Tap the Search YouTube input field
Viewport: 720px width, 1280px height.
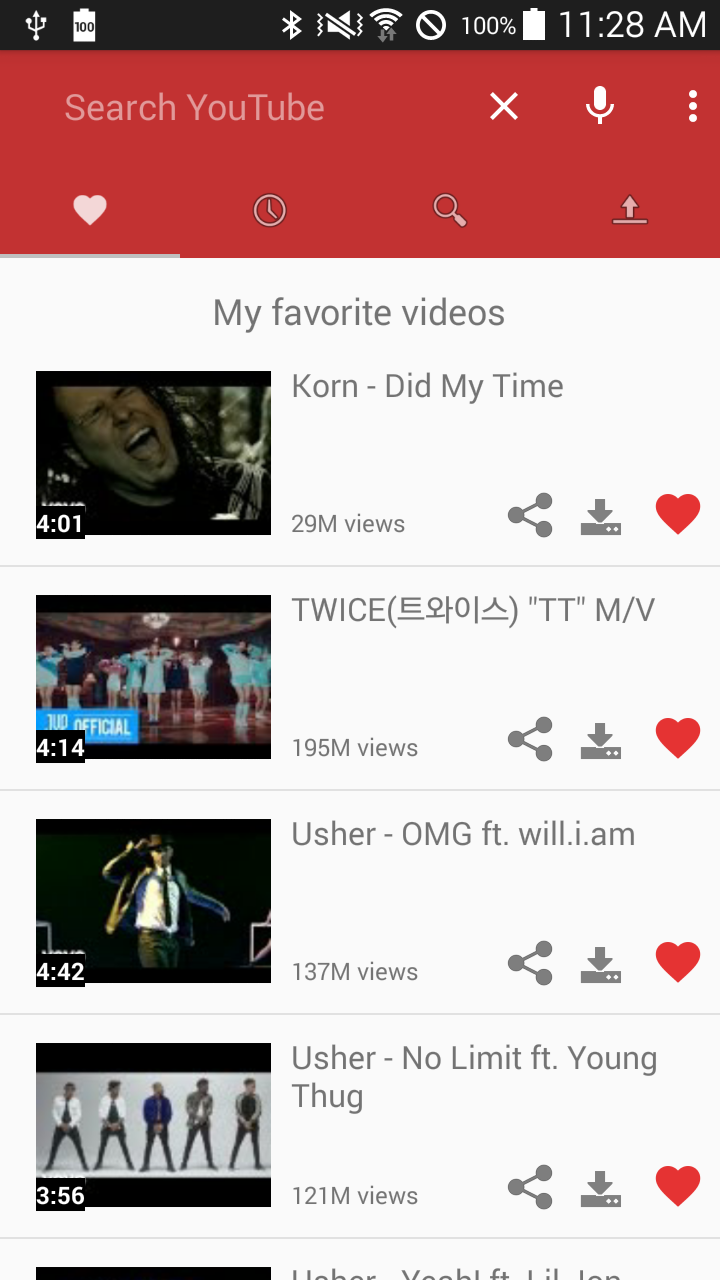250,107
